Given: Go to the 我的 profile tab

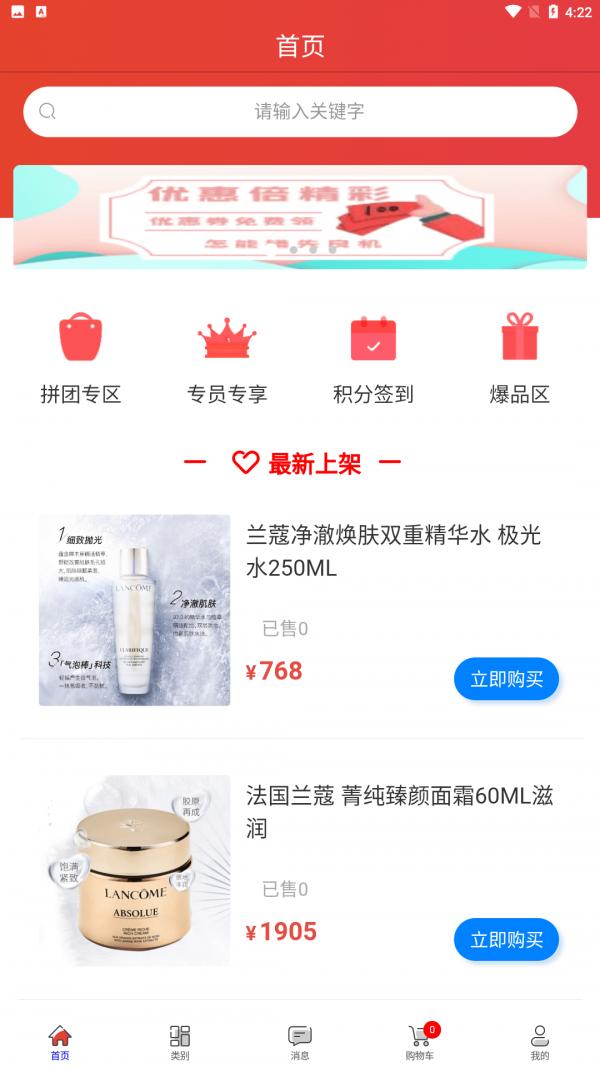Looking at the screenshot, I should pyautogui.click(x=540, y=1041).
